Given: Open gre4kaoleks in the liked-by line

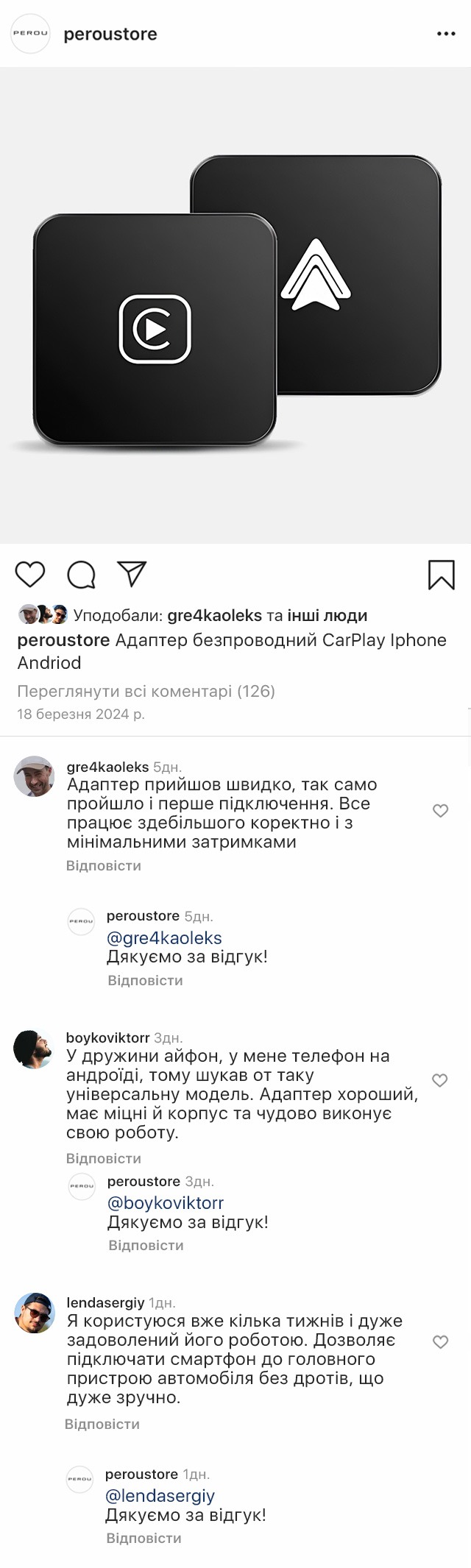Looking at the screenshot, I should tap(214, 615).
